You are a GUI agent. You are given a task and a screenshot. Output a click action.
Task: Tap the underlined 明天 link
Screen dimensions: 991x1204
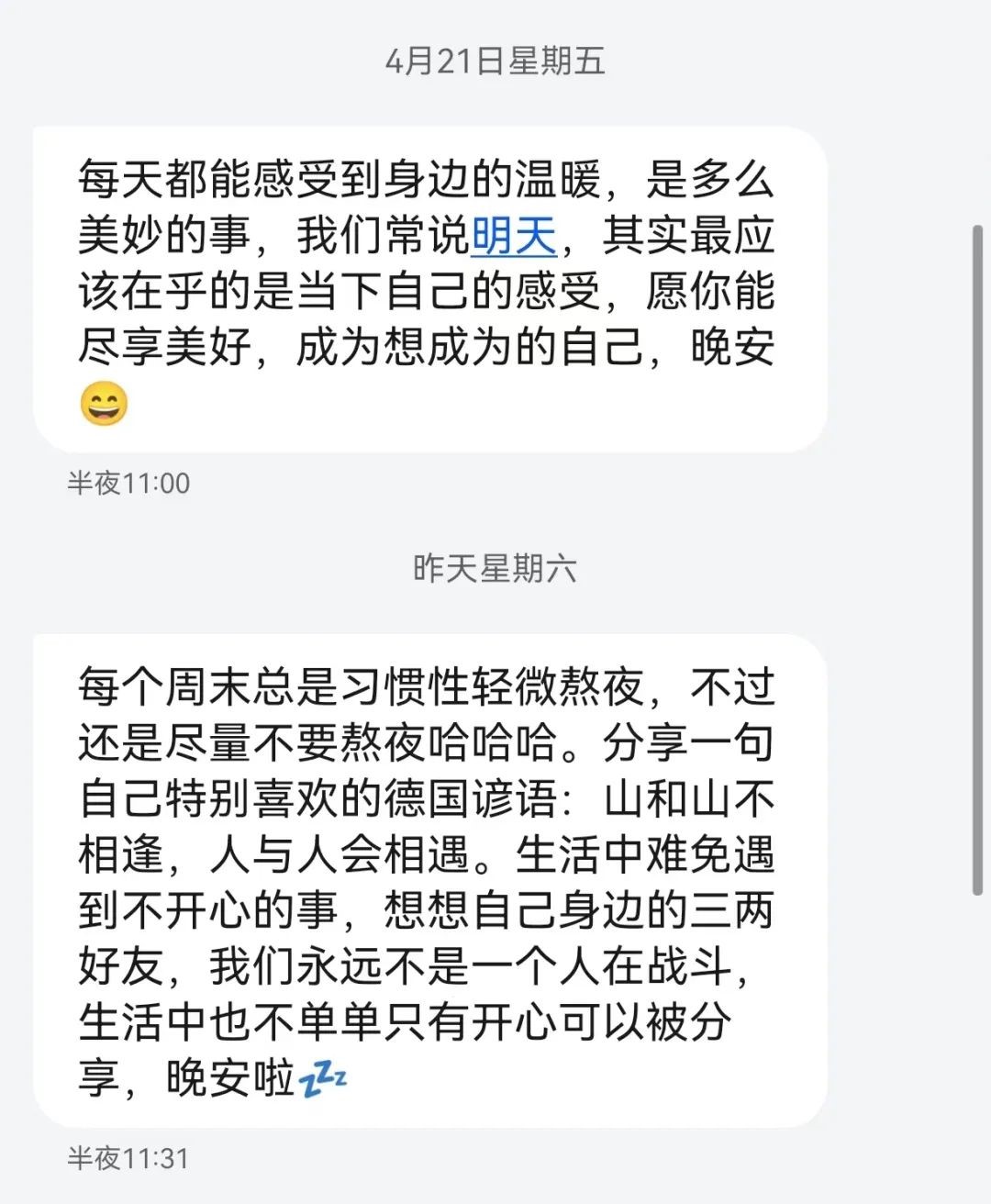pos(514,236)
